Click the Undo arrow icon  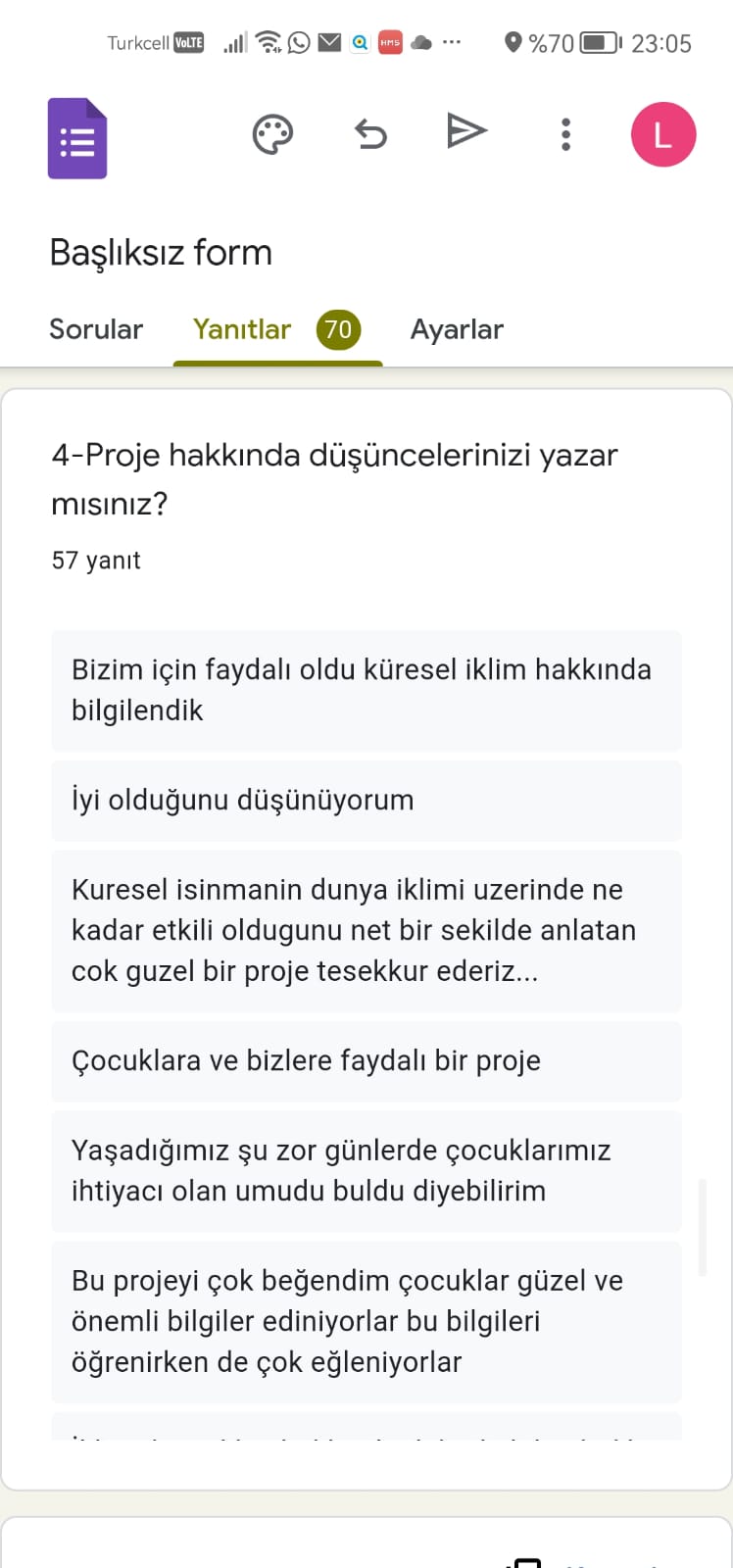tap(369, 133)
